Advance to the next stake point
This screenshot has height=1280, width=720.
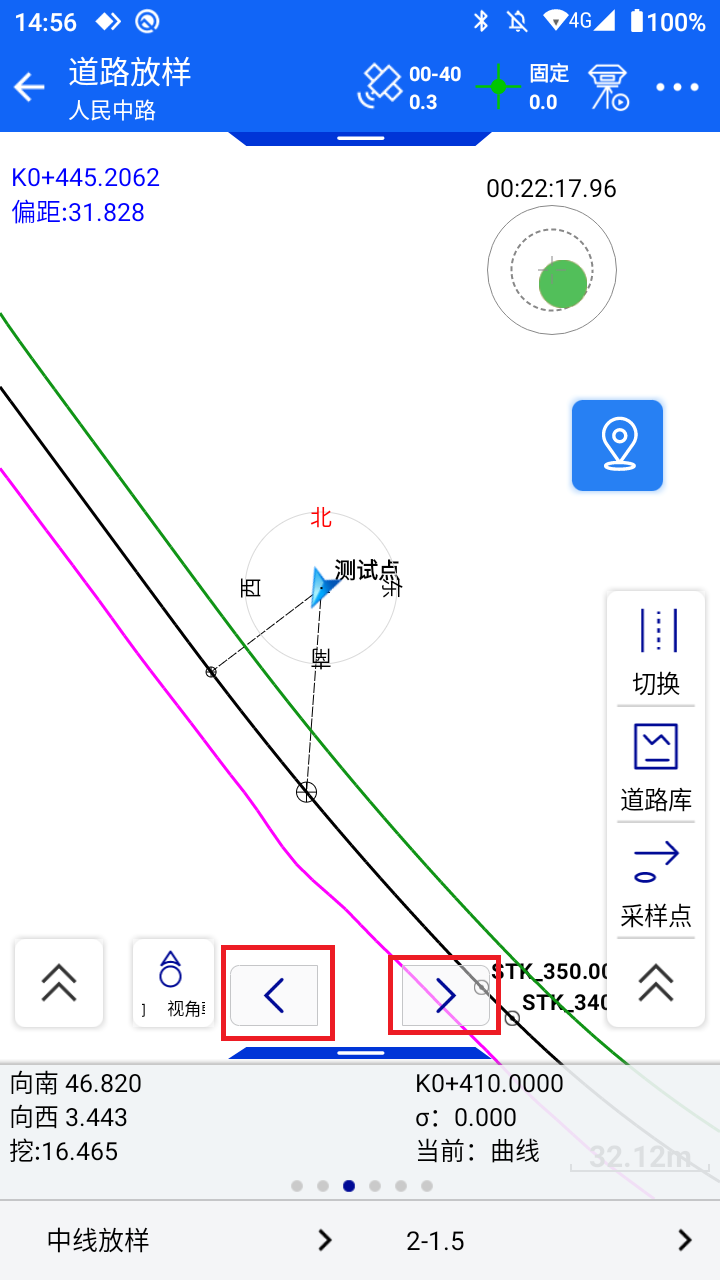point(446,995)
